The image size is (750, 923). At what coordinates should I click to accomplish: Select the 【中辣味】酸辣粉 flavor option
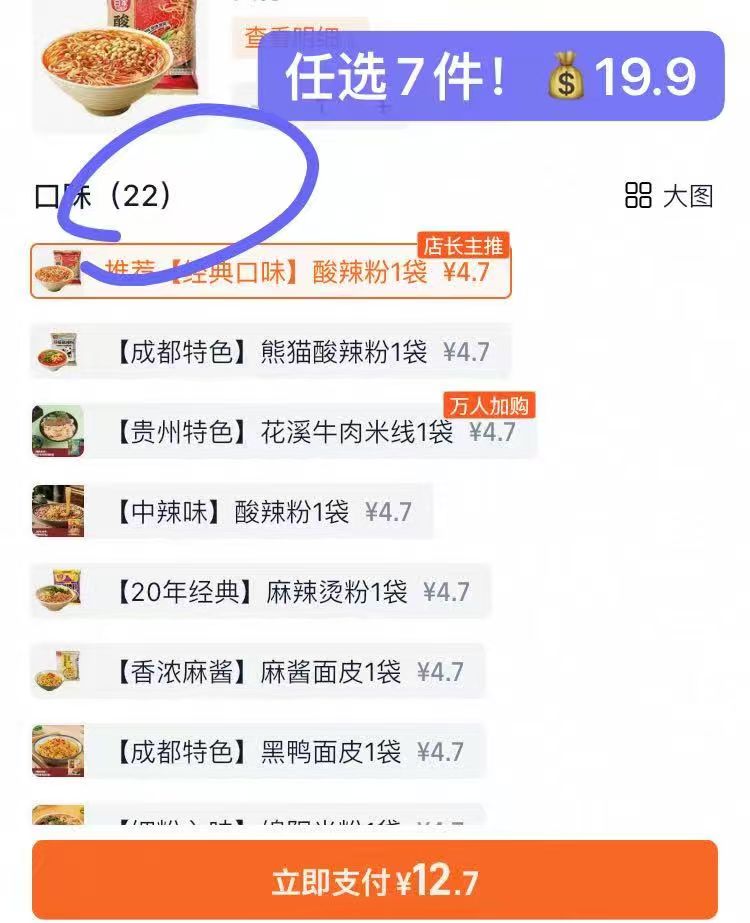(x=240, y=510)
